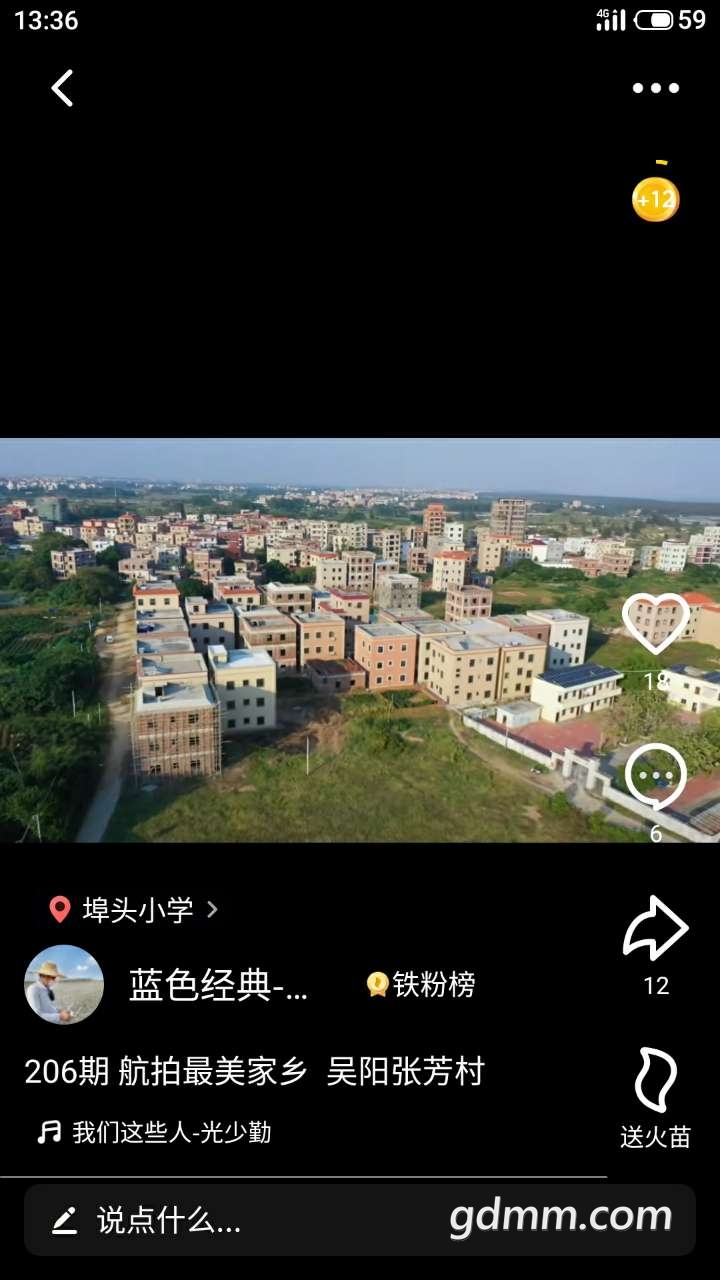Open the 蓝色经典 username profile
The width and height of the screenshot is (720, 1280).
click(219, 986)
